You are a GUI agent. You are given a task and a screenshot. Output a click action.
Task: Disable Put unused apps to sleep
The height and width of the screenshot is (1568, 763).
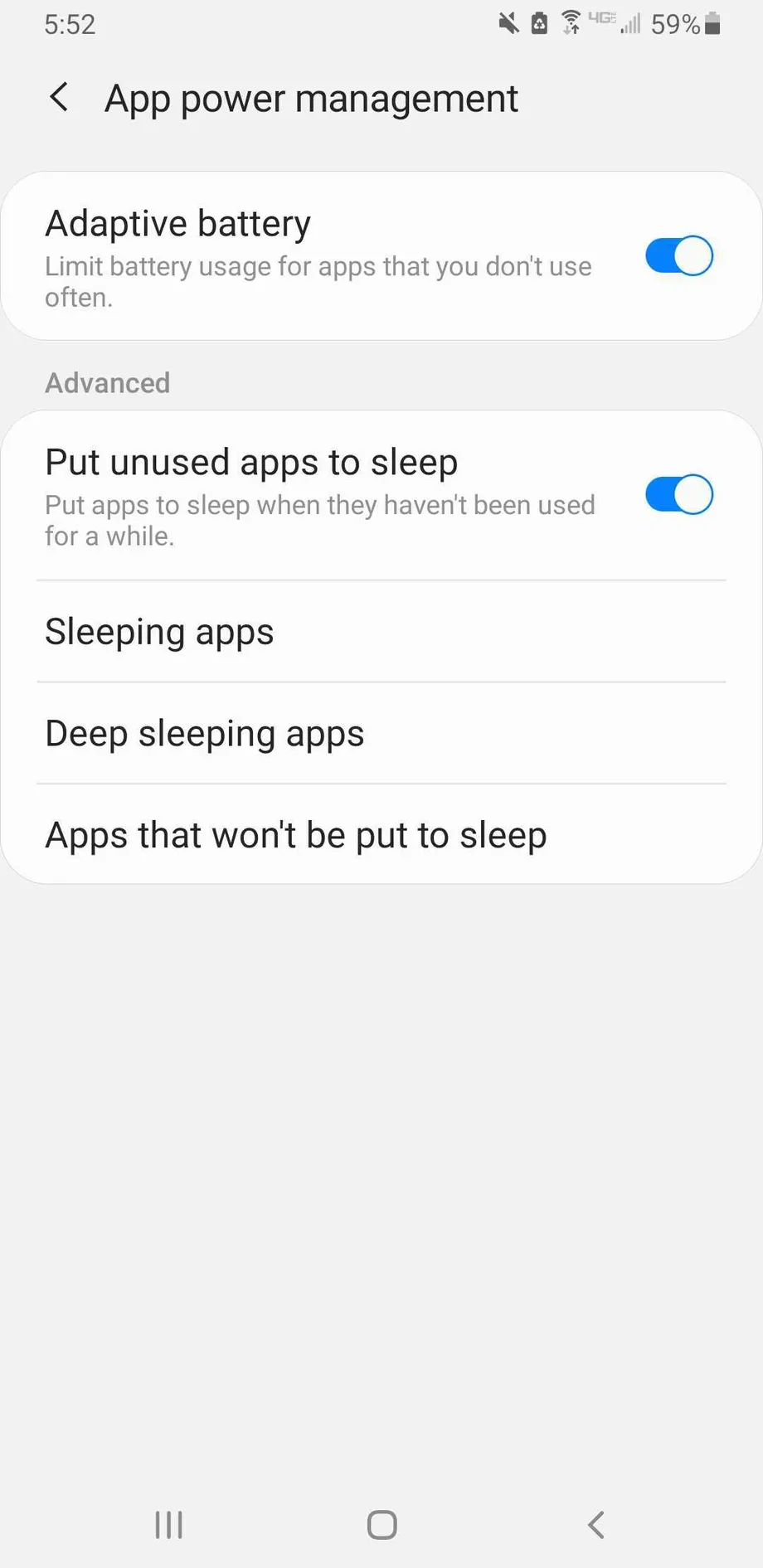click(x=678, y=495)
